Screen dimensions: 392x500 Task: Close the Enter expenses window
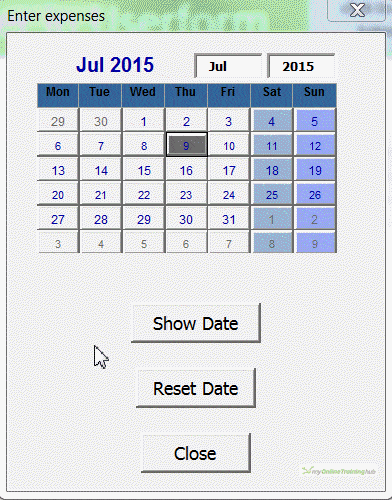click(357, 10)
